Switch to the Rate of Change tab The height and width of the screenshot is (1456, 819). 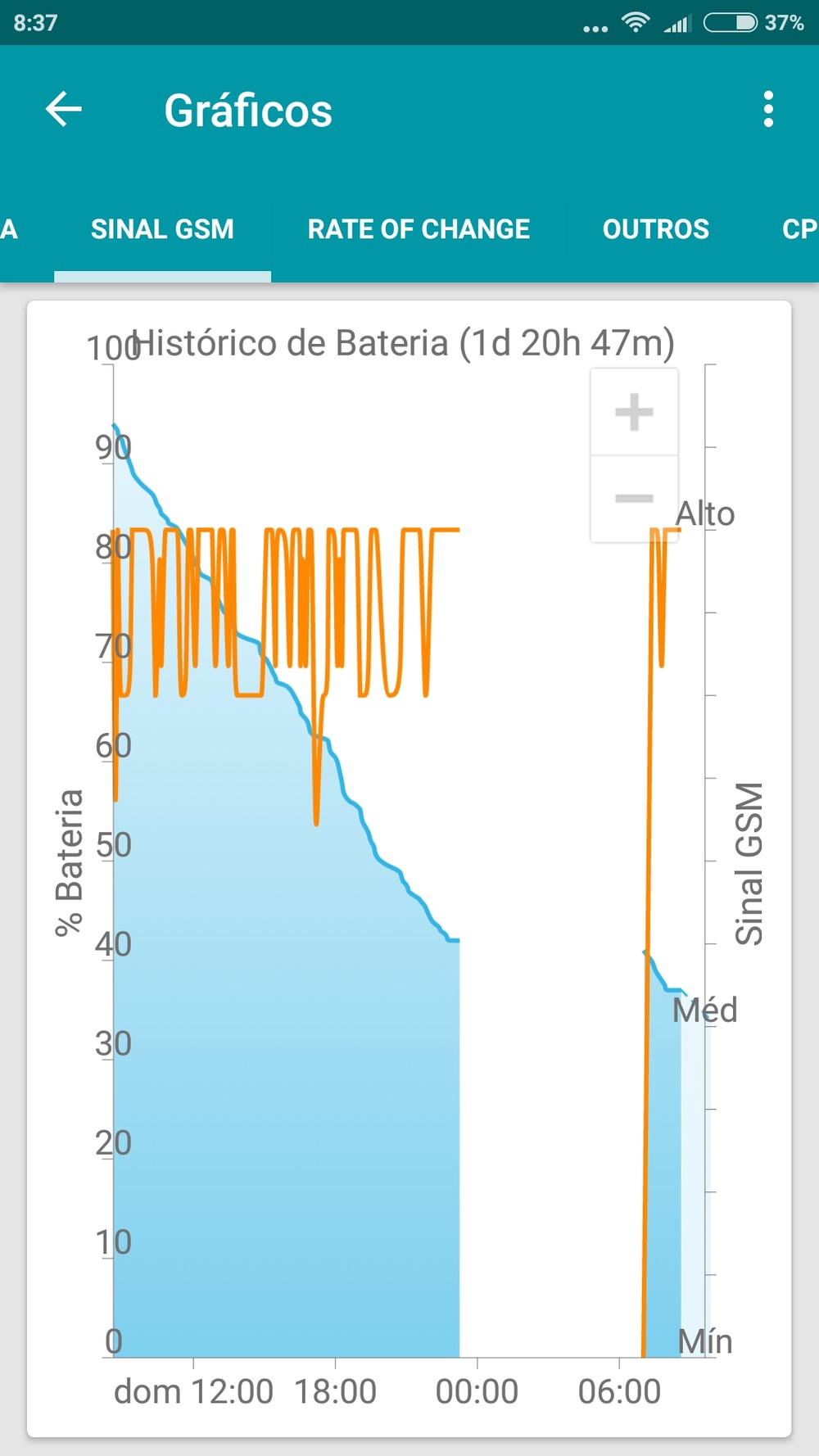419,229
